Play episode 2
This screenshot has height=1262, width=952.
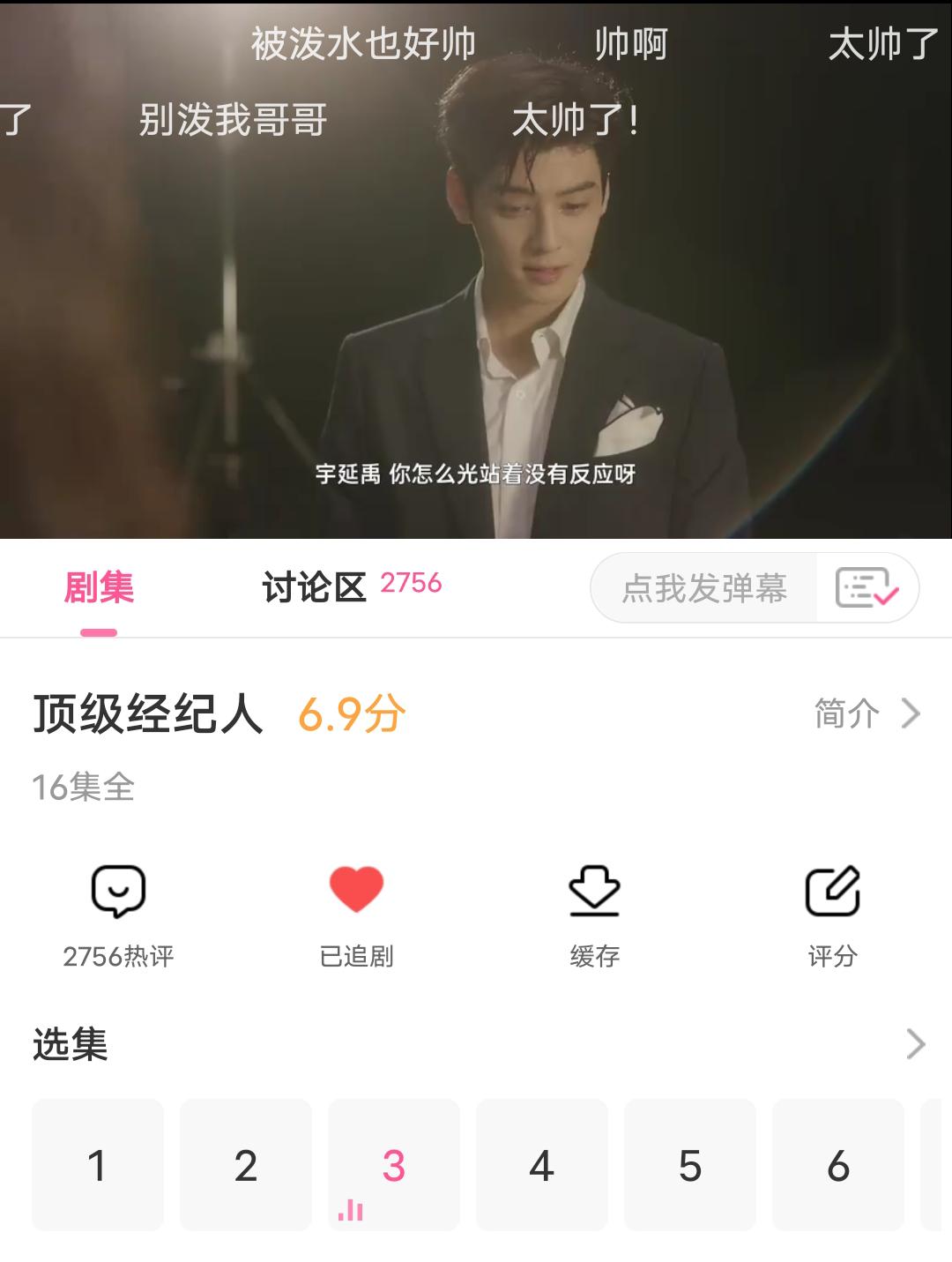click(246, 1165)
